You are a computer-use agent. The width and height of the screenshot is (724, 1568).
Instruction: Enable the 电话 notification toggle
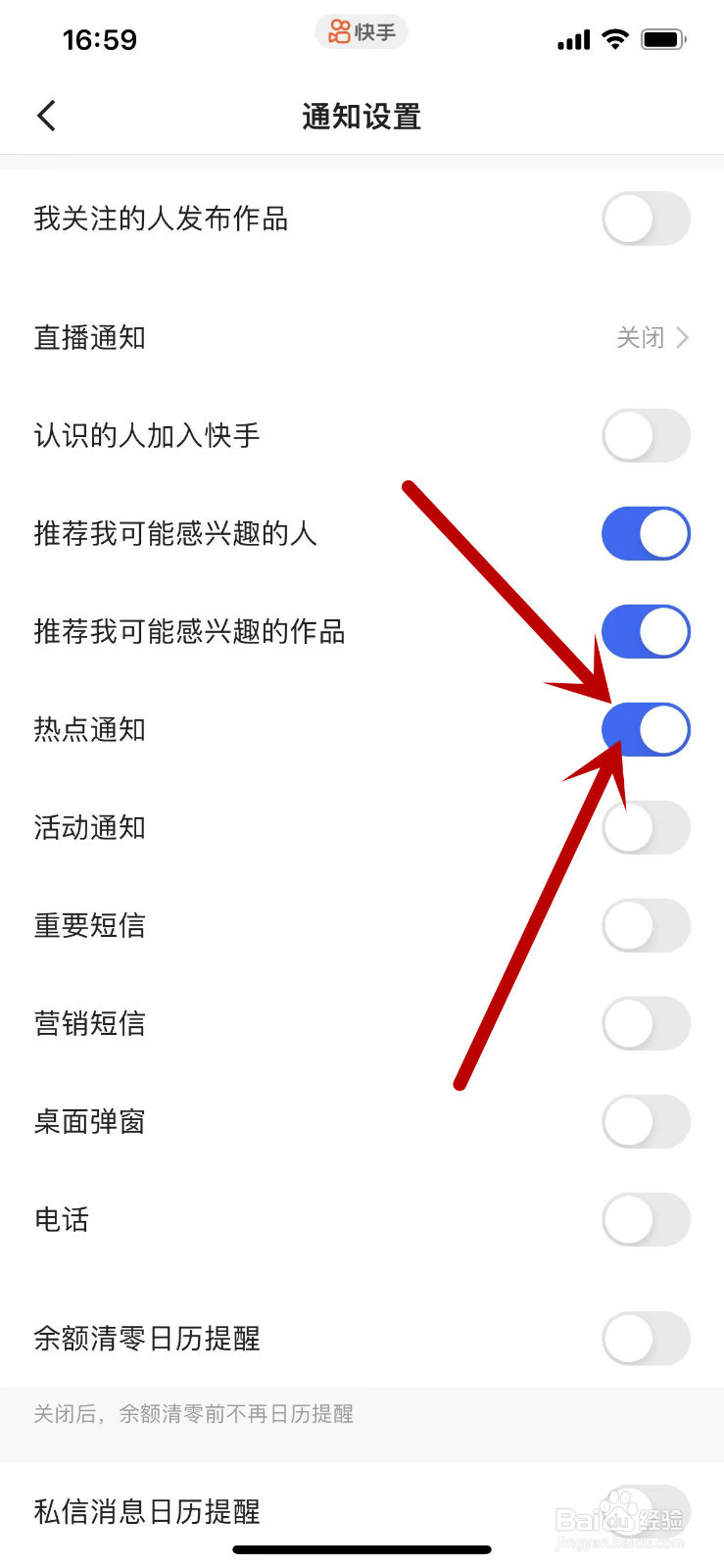pos(646,1219)
